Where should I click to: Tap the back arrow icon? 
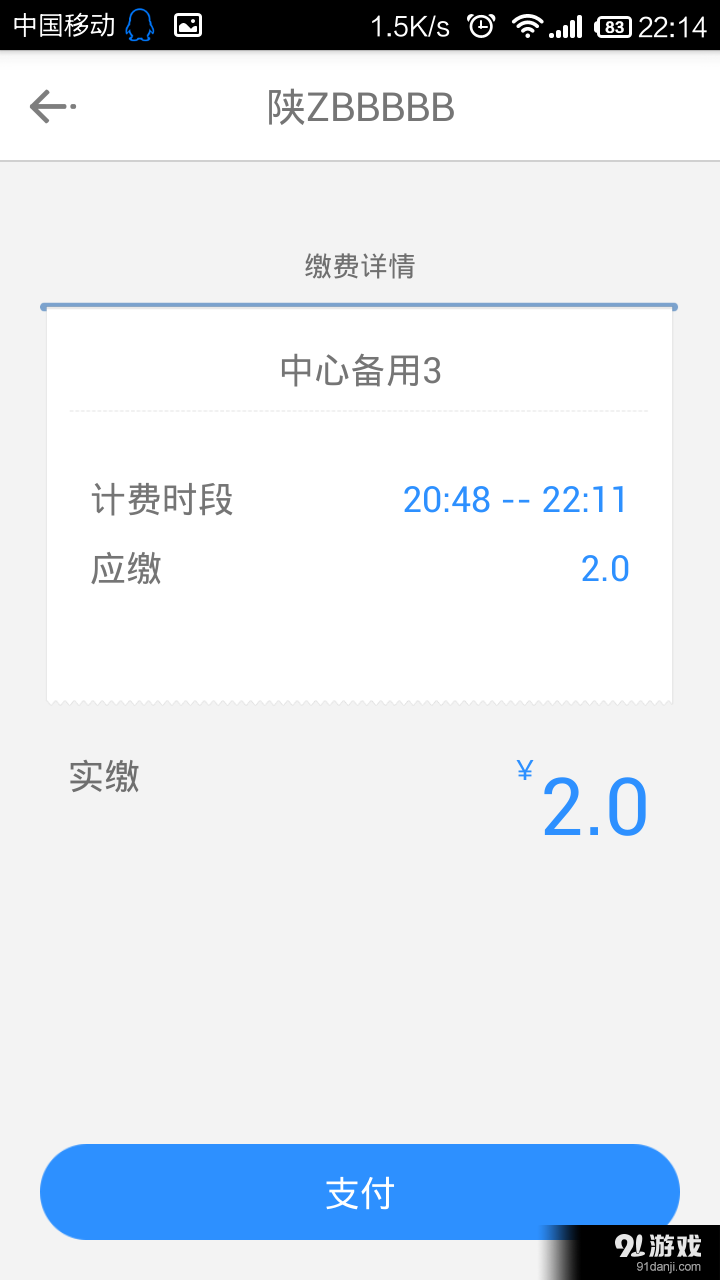[50, 105]
